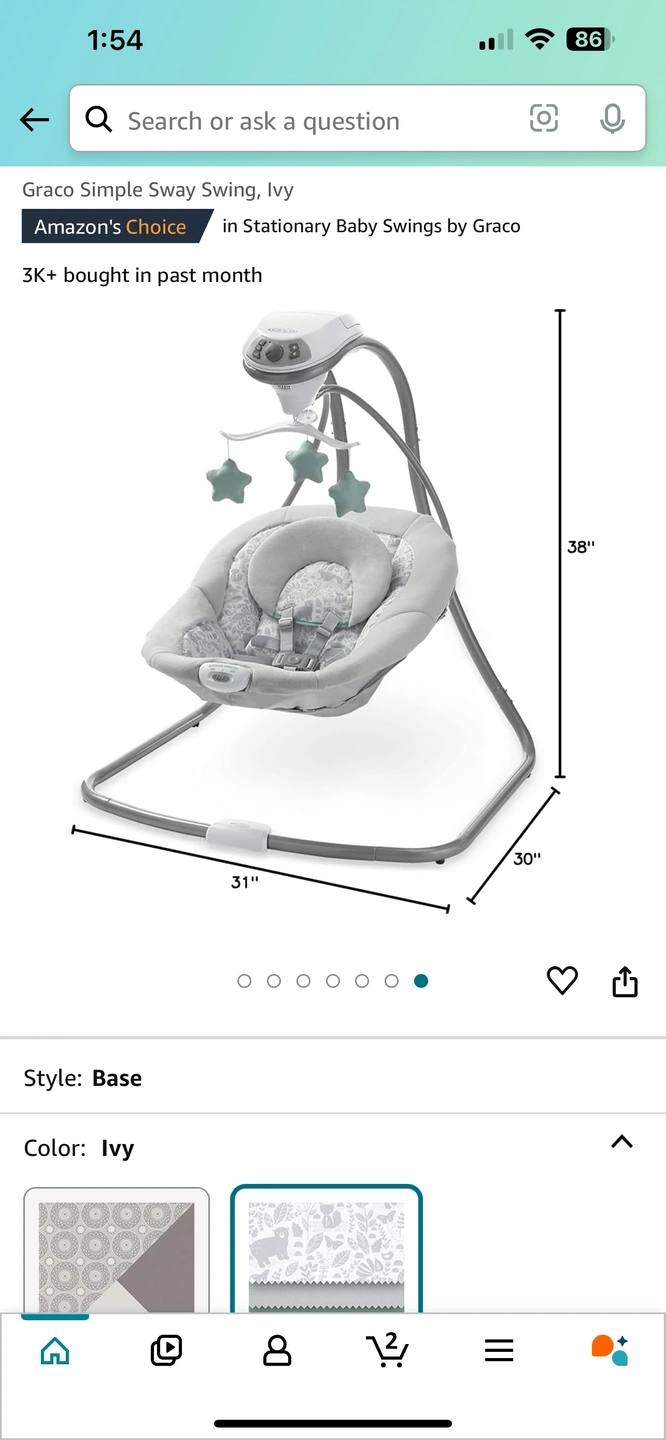666x1440 pixels.
Task: Go back using the arrow
Action: tap(34, 121)
